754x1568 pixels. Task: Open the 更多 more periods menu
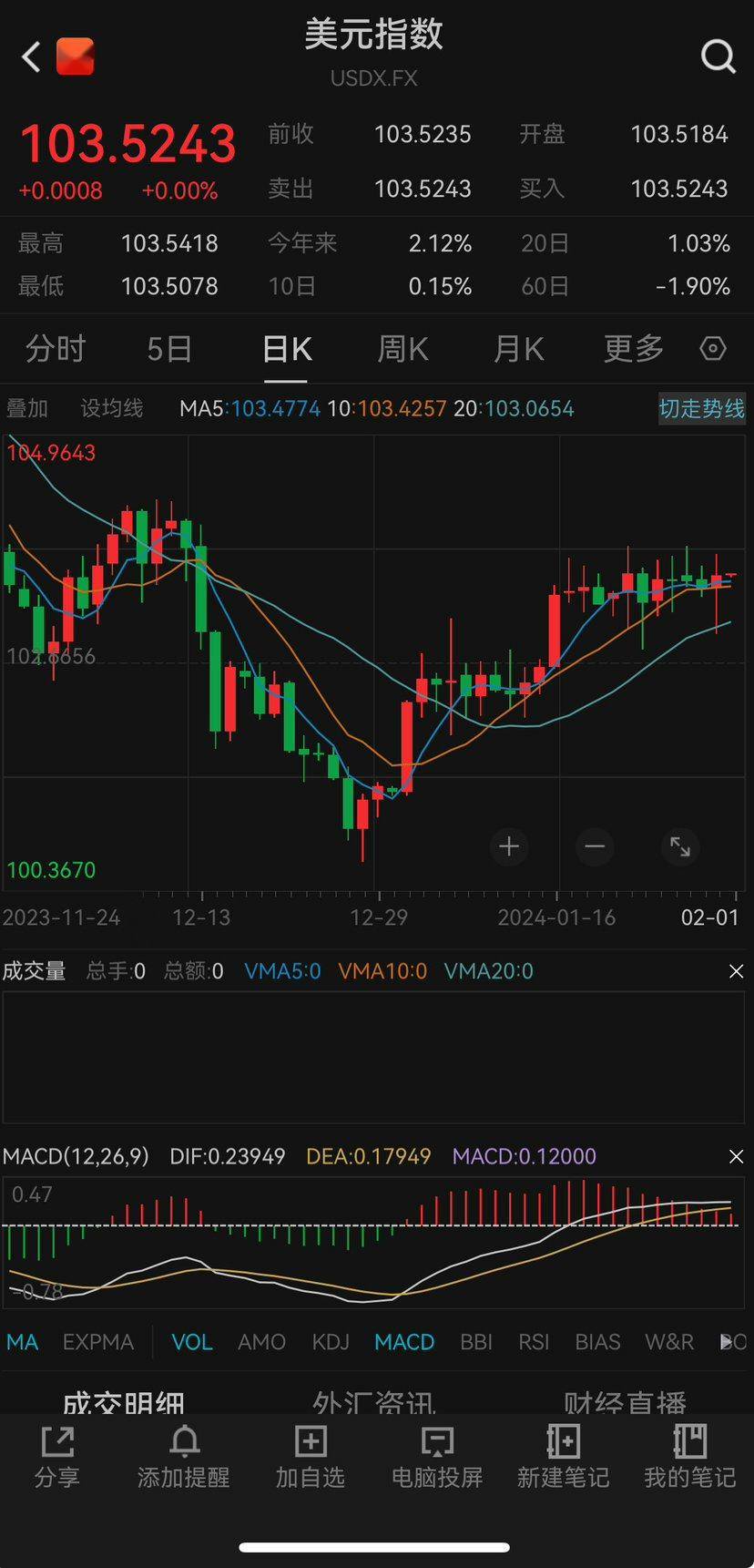point(632,348)
